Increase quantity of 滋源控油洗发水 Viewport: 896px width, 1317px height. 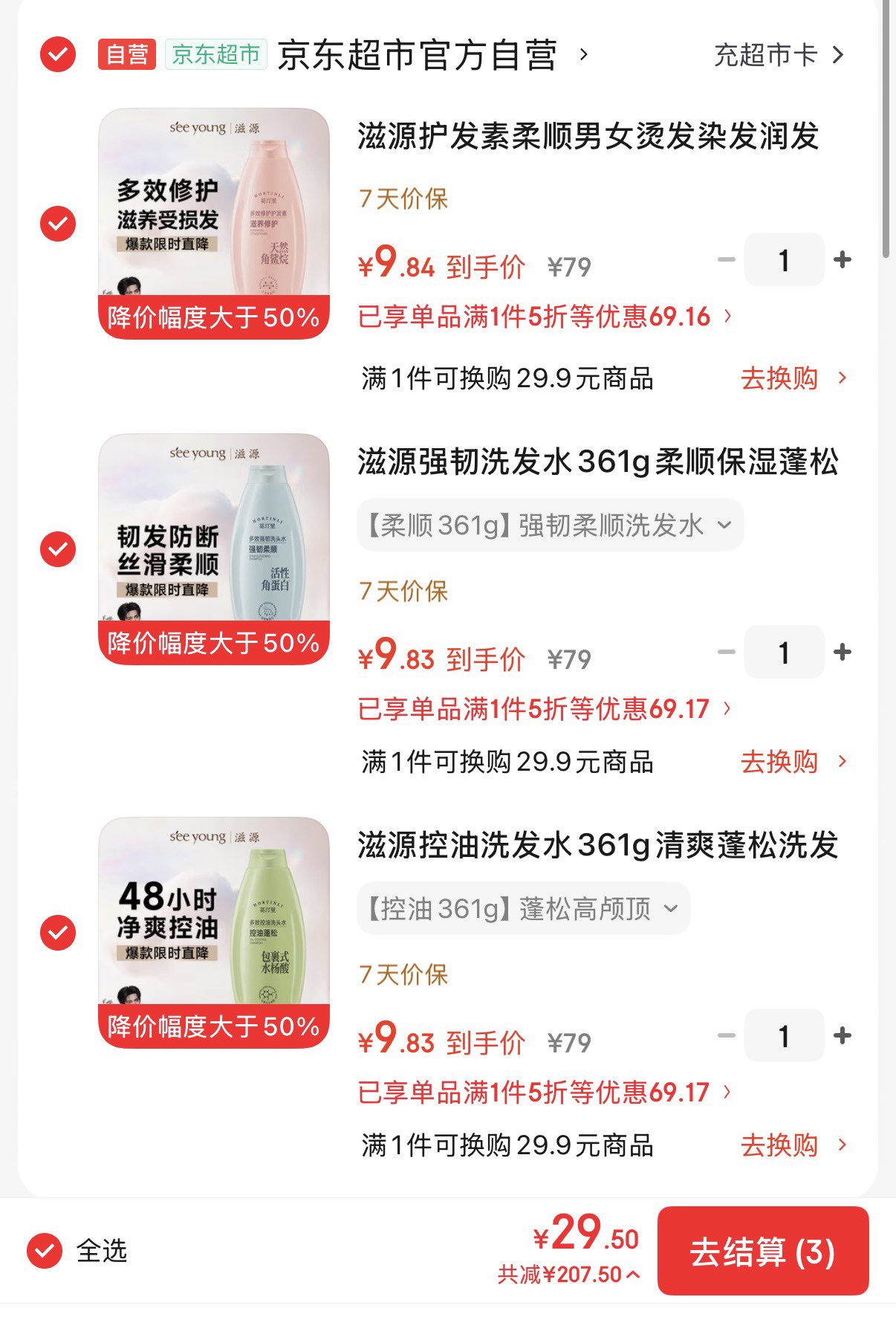point(843,1036)
